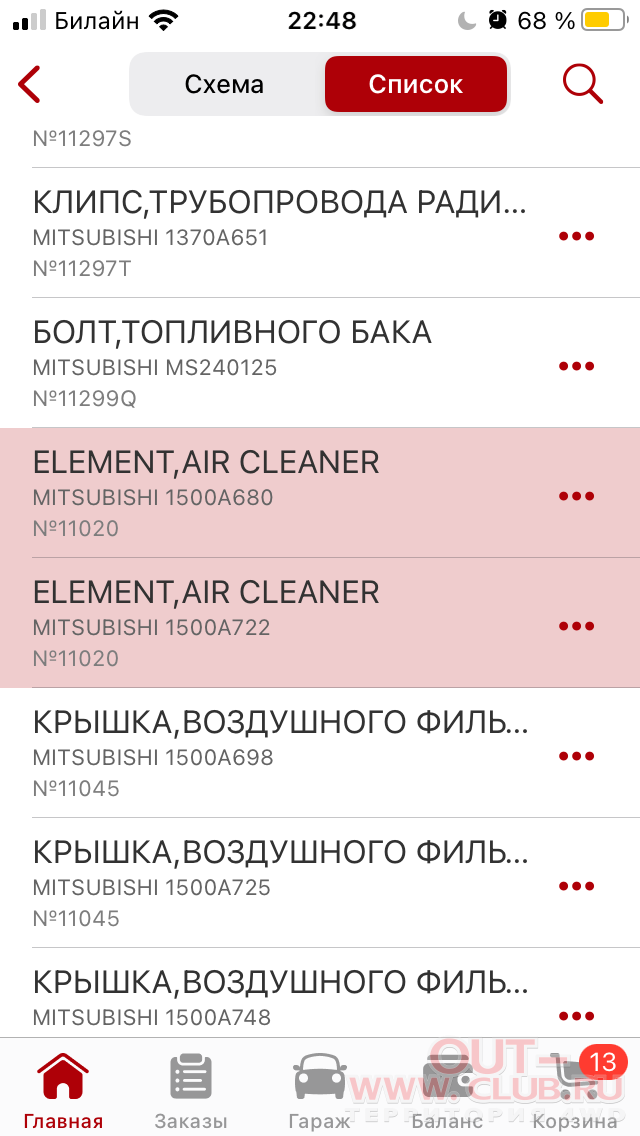The image size is (640, 1136).
Task: Open the Баланс tab
Action: [447, 1090]
